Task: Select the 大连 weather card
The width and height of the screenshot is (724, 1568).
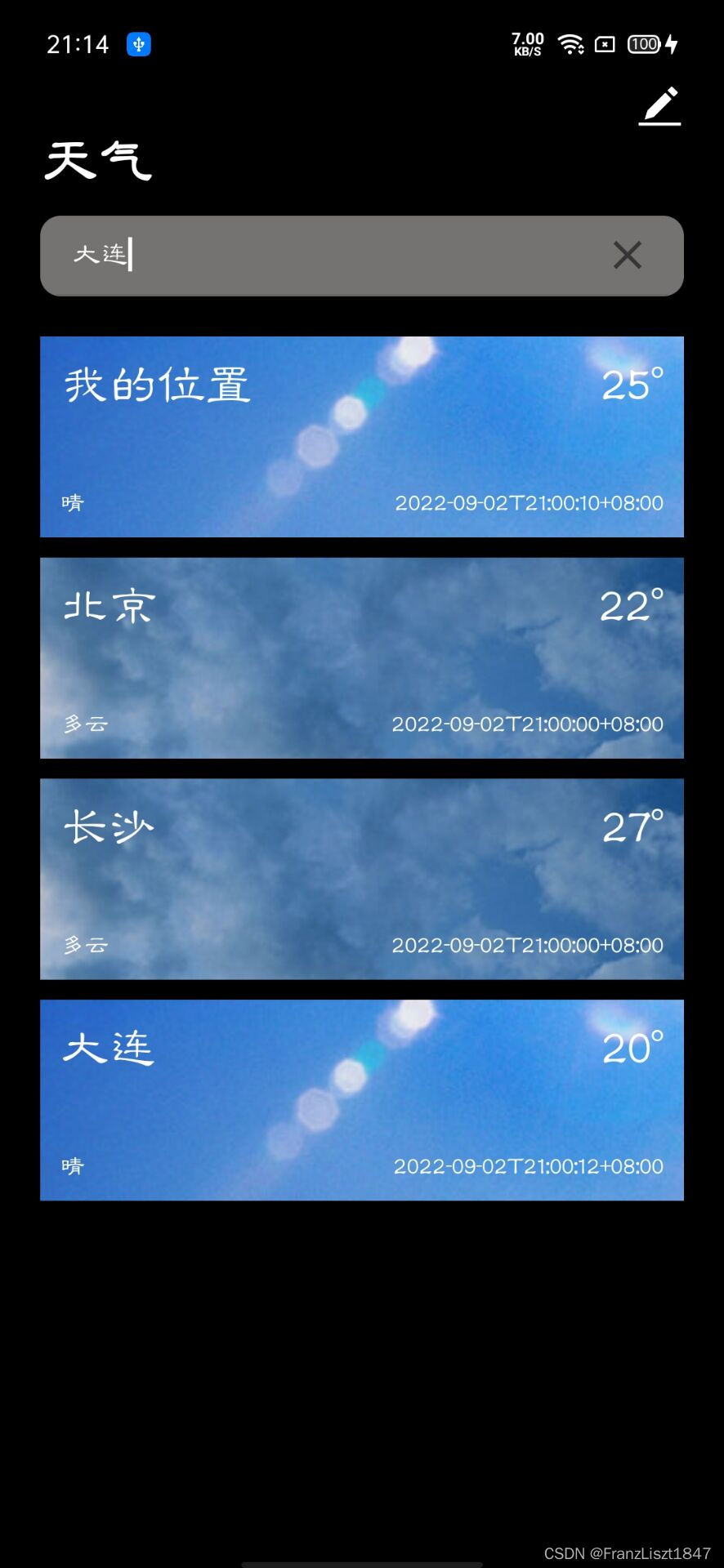Action: [361, 1100]
